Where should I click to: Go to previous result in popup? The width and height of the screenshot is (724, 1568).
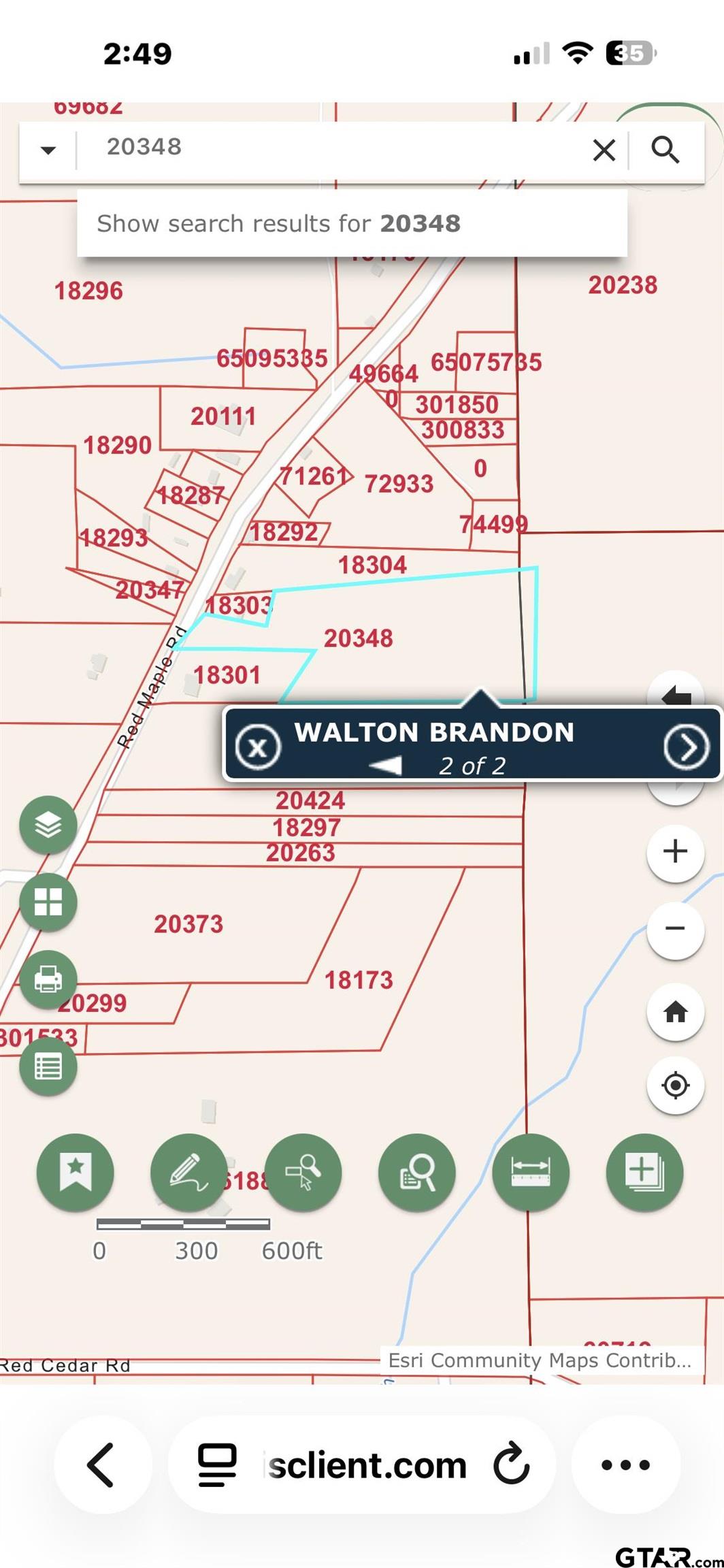click(386, 766)
